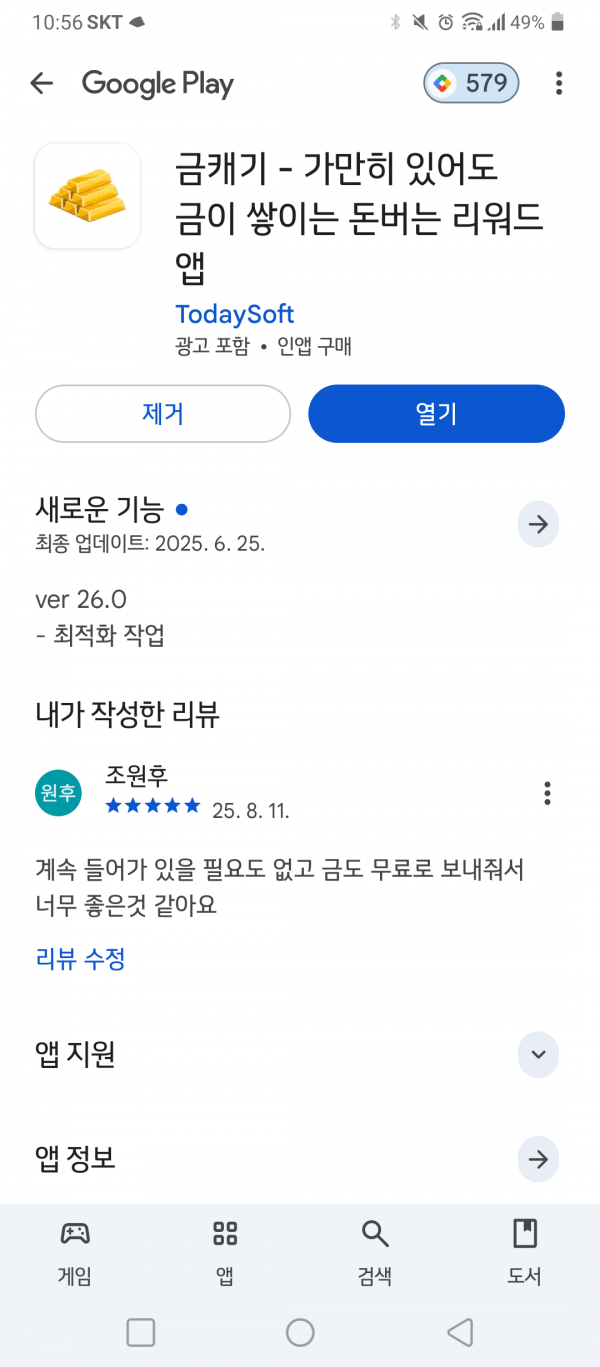Viewport: 600px width, 1367px height.
Task: Open the top-right overflow menu
Action: pyautogui.click(x=559, y=83)
